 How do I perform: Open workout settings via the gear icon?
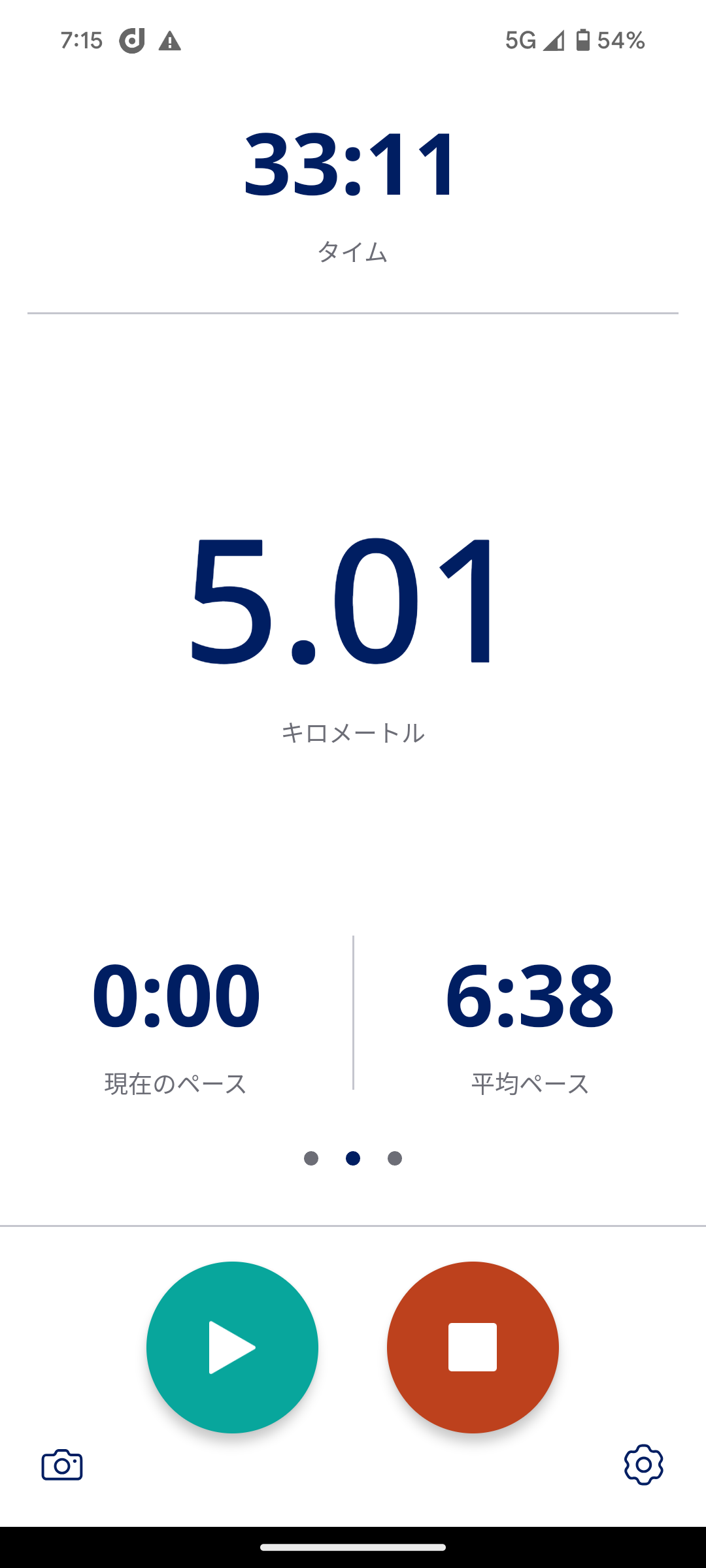(x=643, y=1465)
